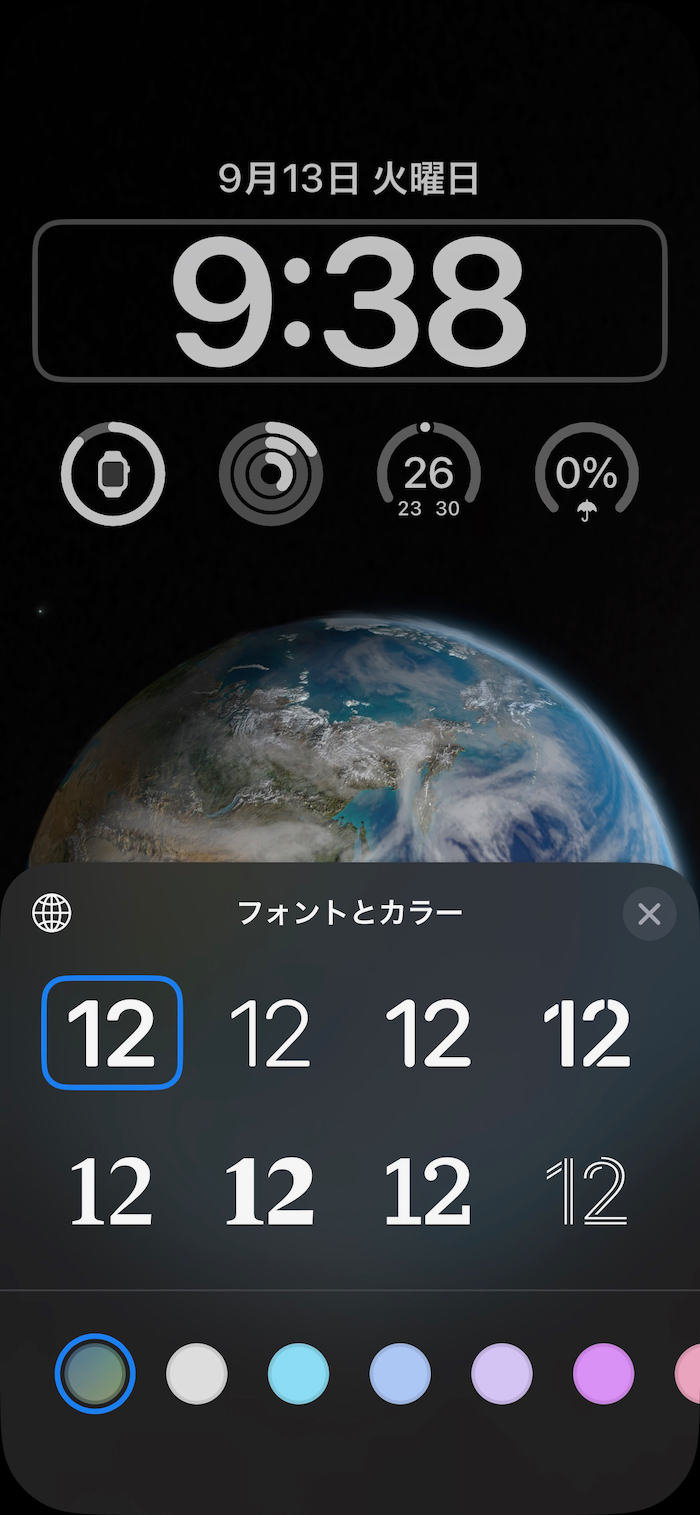Select the wallpaper-matched gradient color swatch

[95, 1374]
